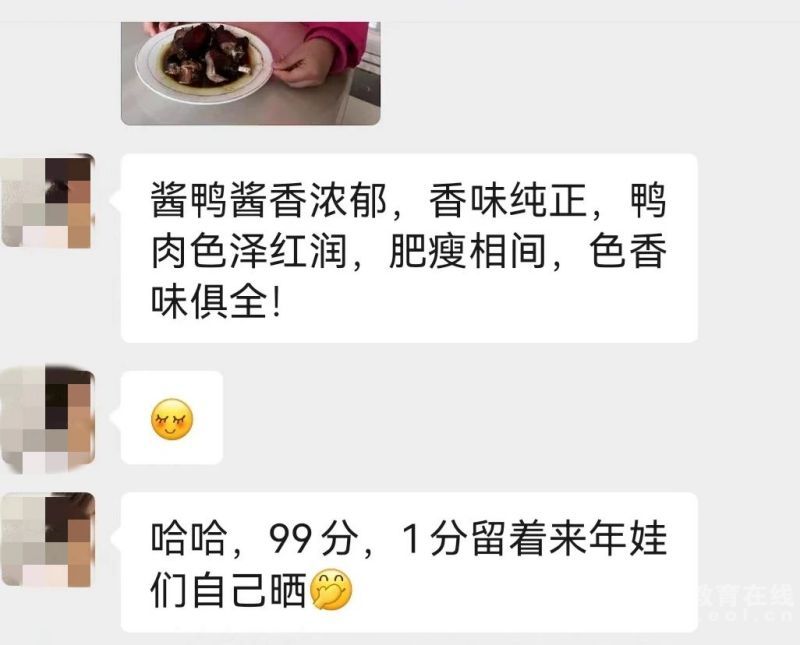The image size is (800, 645).
Task: Open avatar of the 哈哈，99分 message sender
Action: tap(49, 539)
